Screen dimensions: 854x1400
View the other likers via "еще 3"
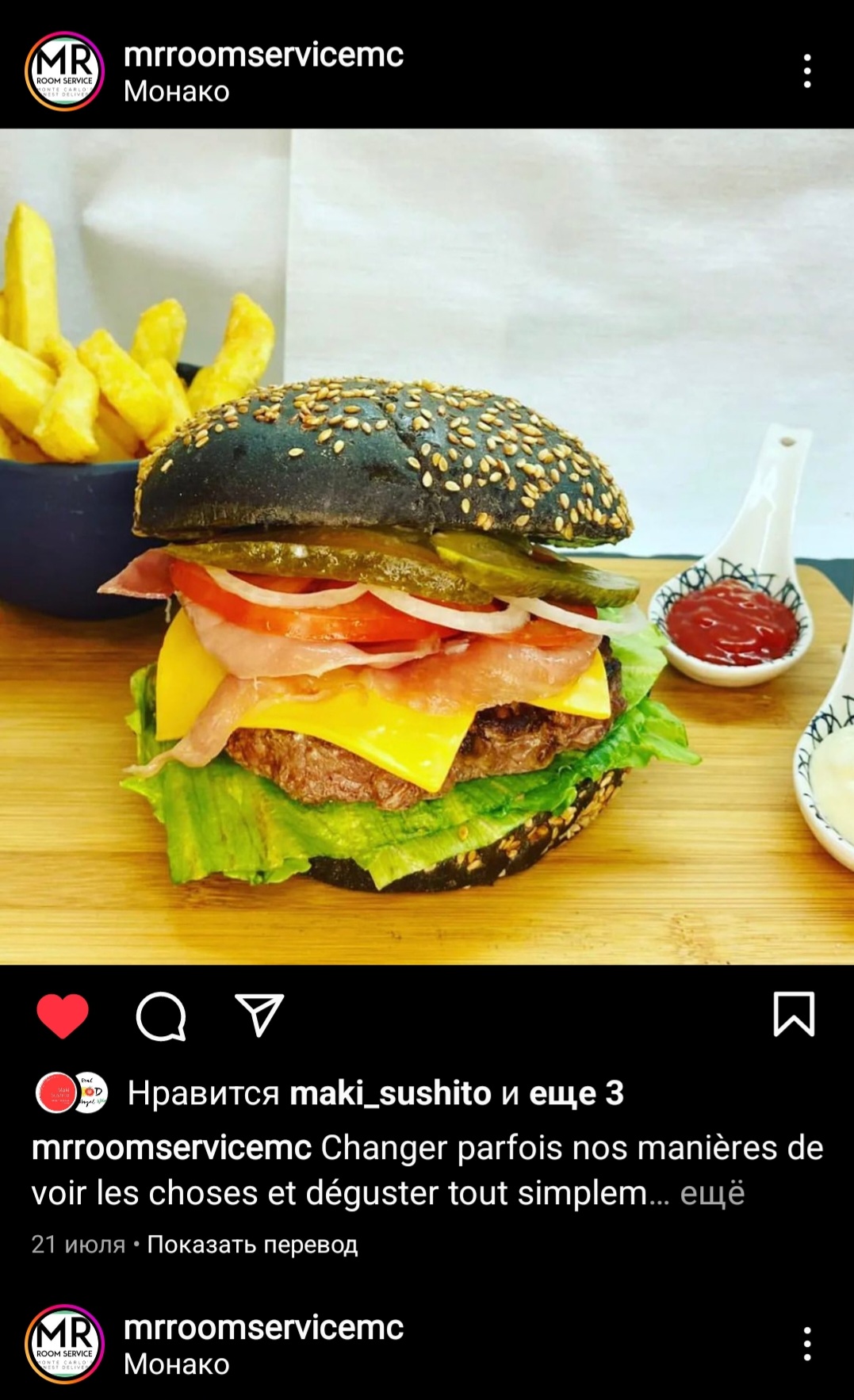coord(576,1093)
